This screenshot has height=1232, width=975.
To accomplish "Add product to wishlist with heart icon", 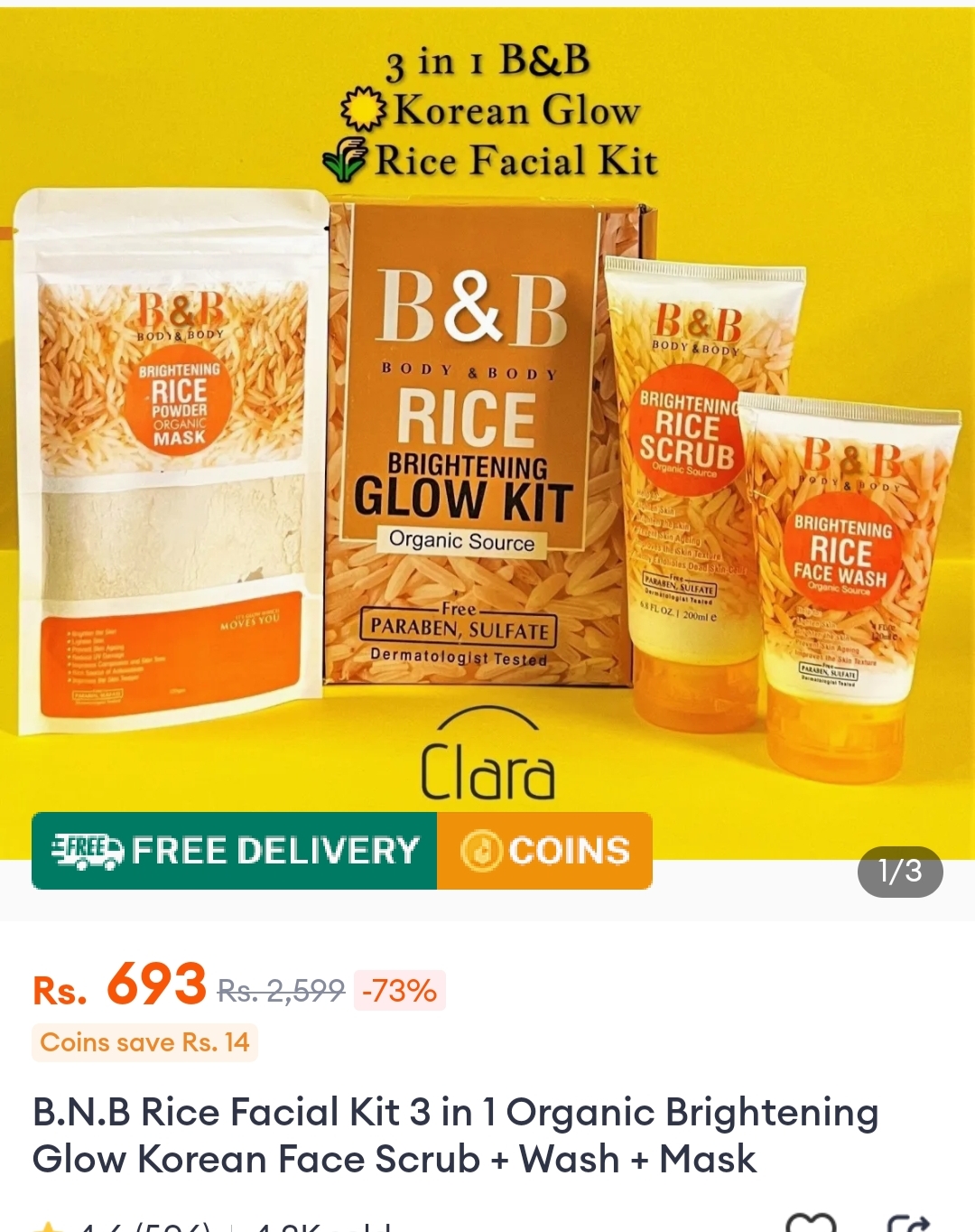I will click(811, 1223).
